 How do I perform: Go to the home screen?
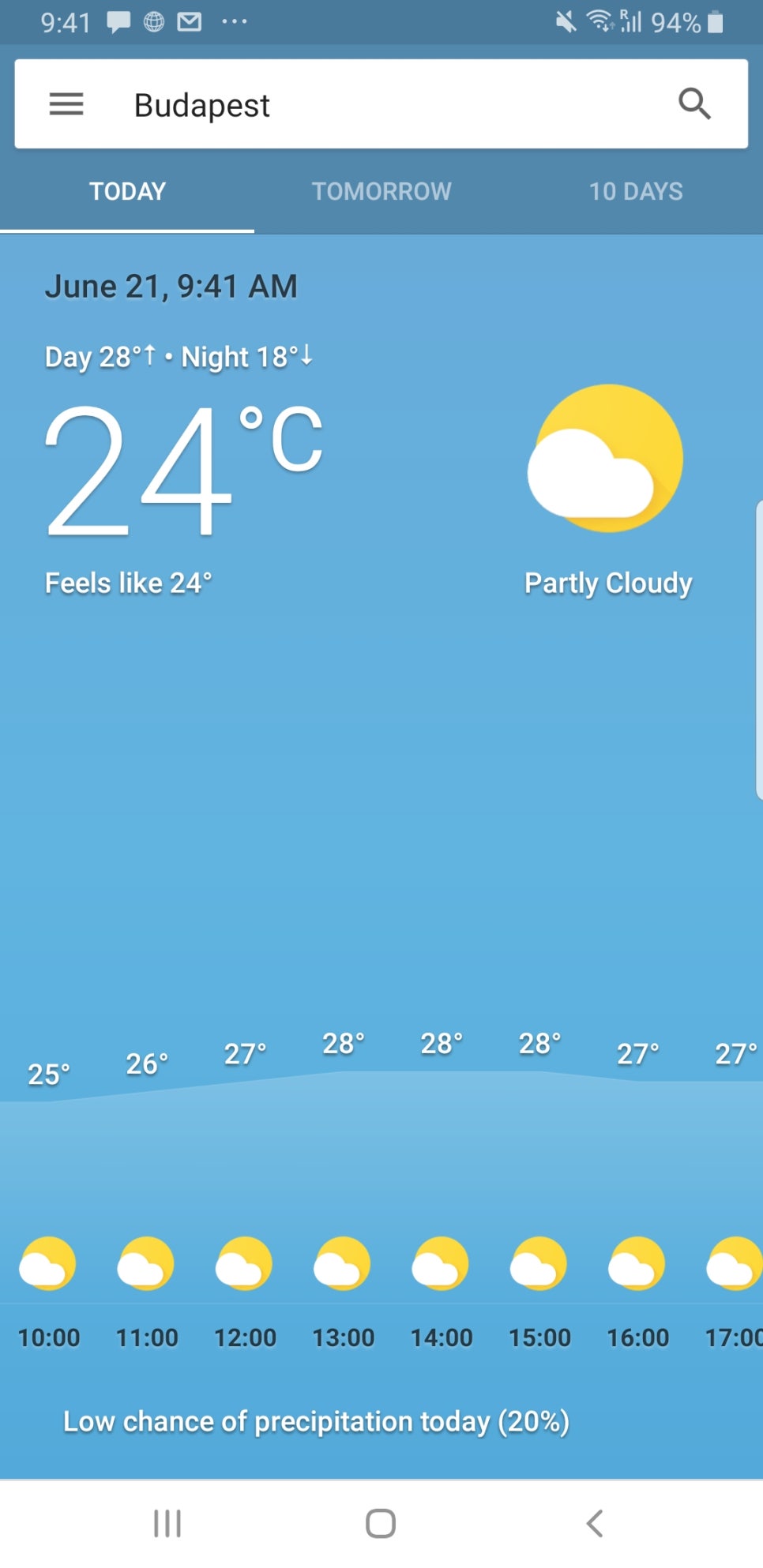click(x=381, y=1523)
